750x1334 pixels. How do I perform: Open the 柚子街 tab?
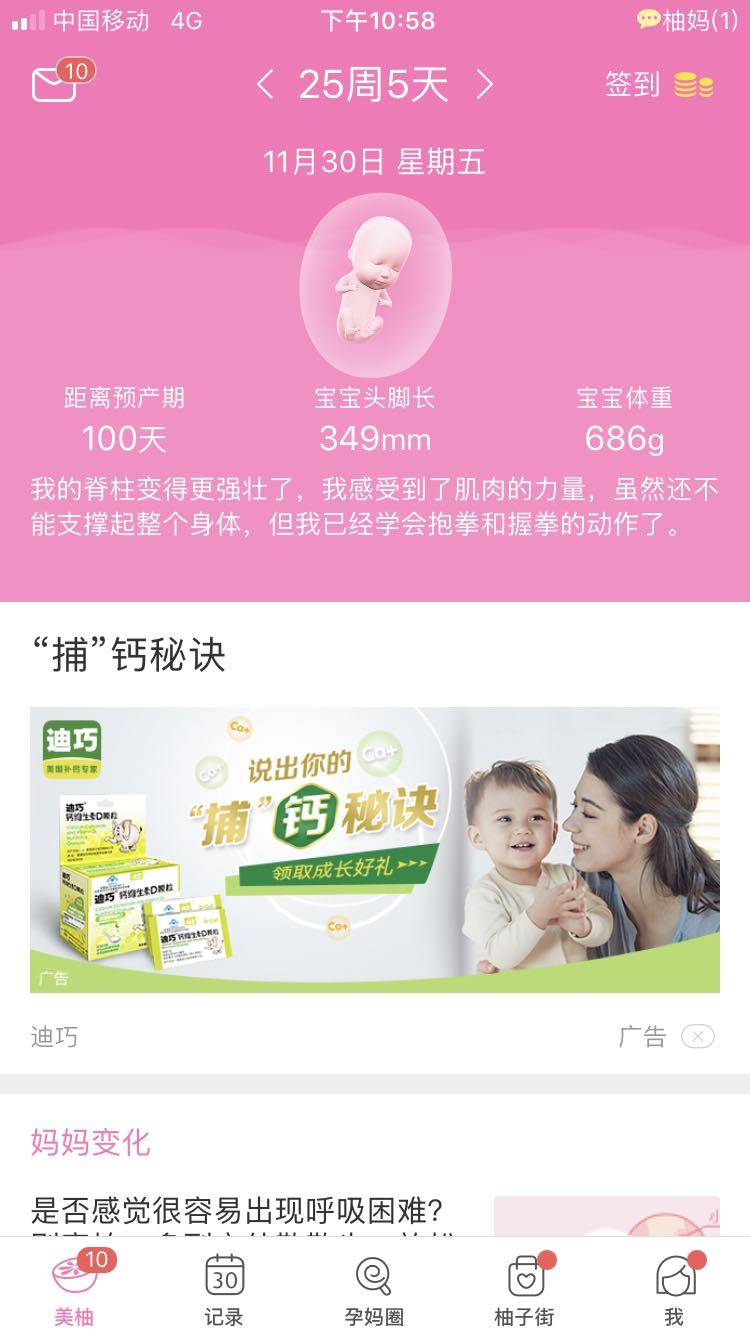click(x=524, y=1289)
